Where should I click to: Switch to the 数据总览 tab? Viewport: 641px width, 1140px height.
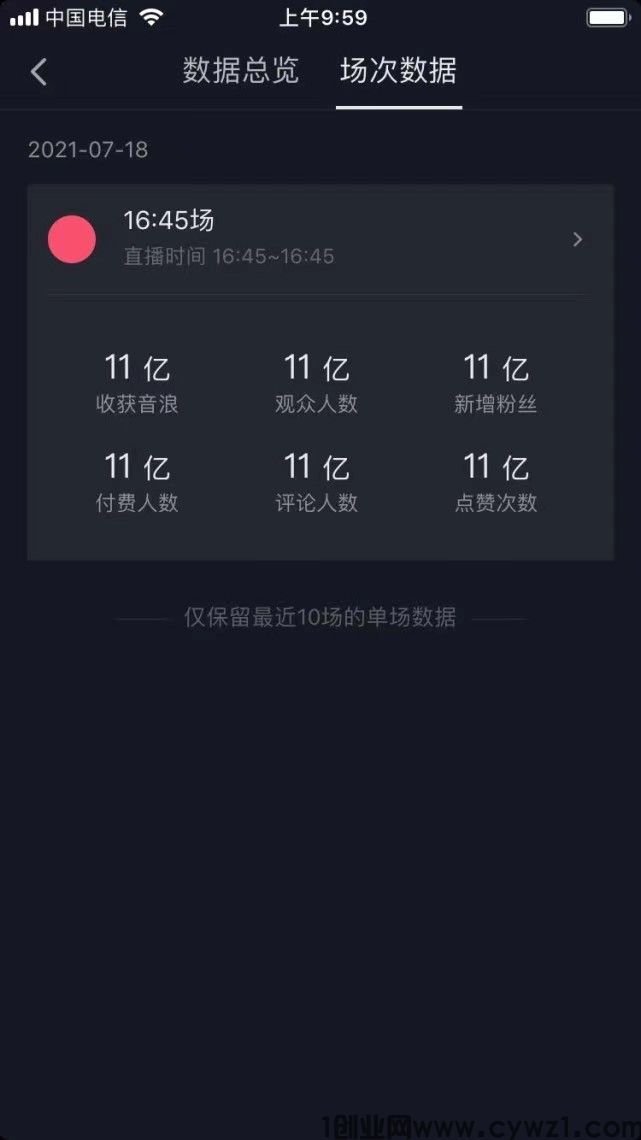coord(241,71)
